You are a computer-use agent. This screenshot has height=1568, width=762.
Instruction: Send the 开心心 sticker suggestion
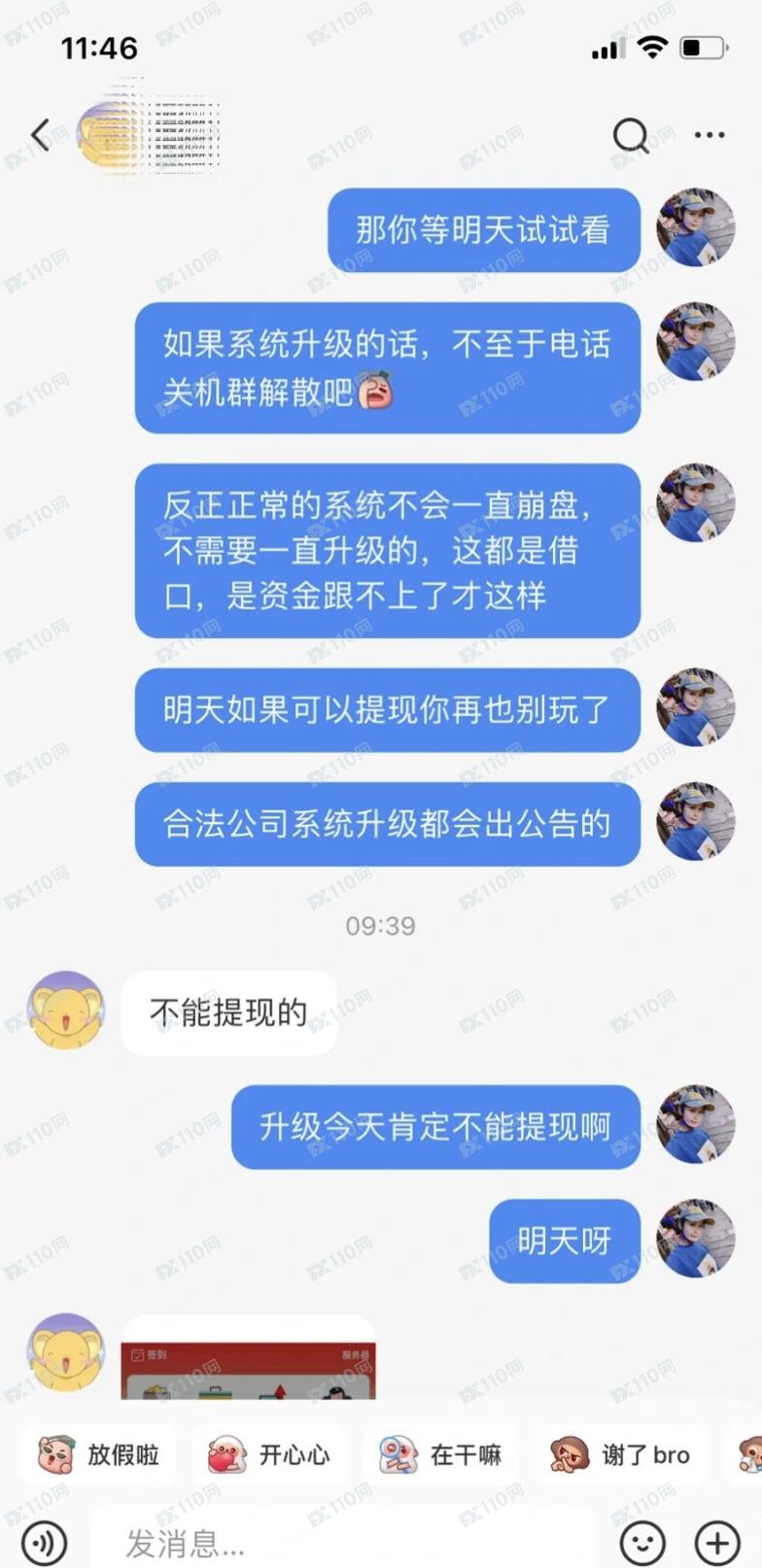tap(269, 1454)
